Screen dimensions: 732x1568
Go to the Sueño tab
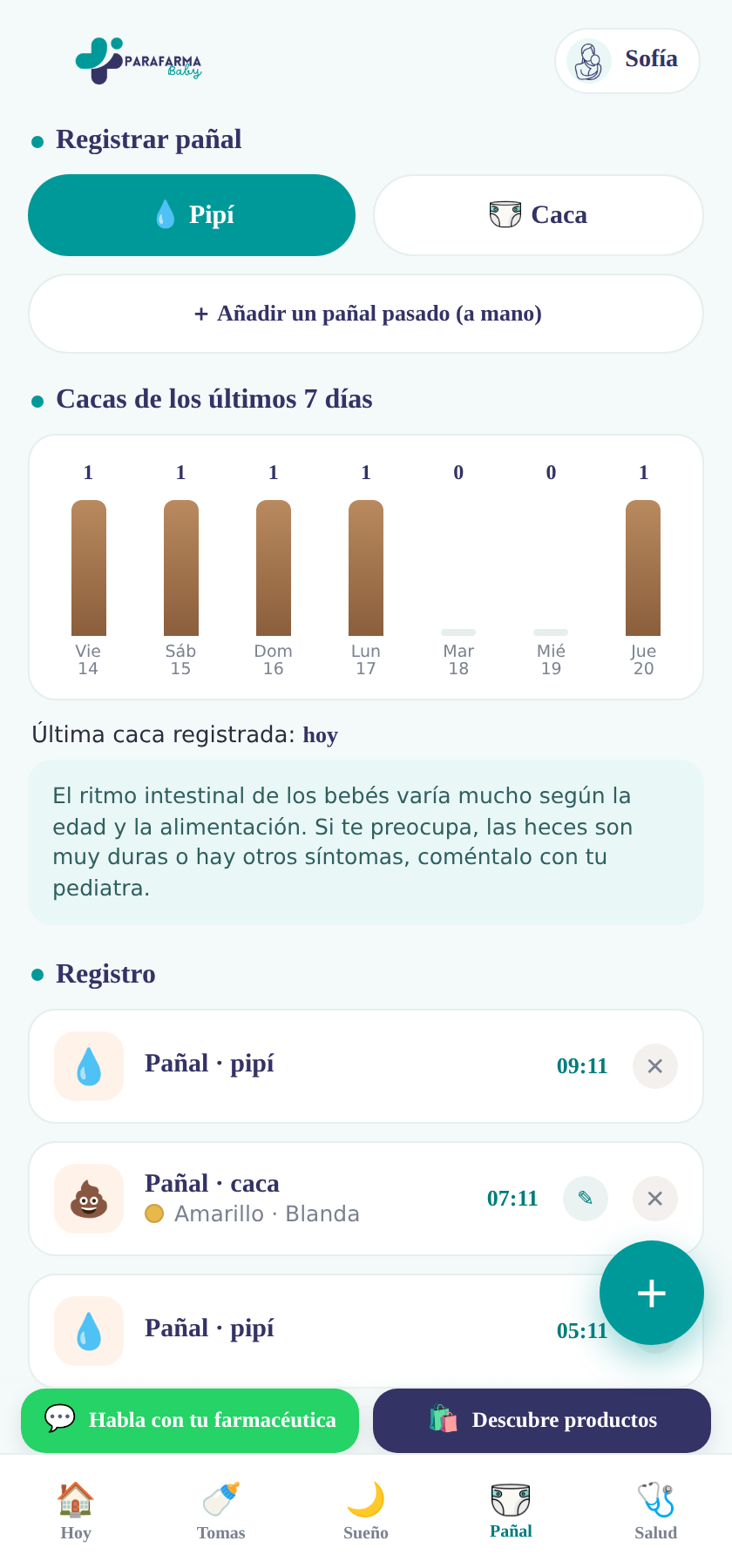coord(366,1511)
